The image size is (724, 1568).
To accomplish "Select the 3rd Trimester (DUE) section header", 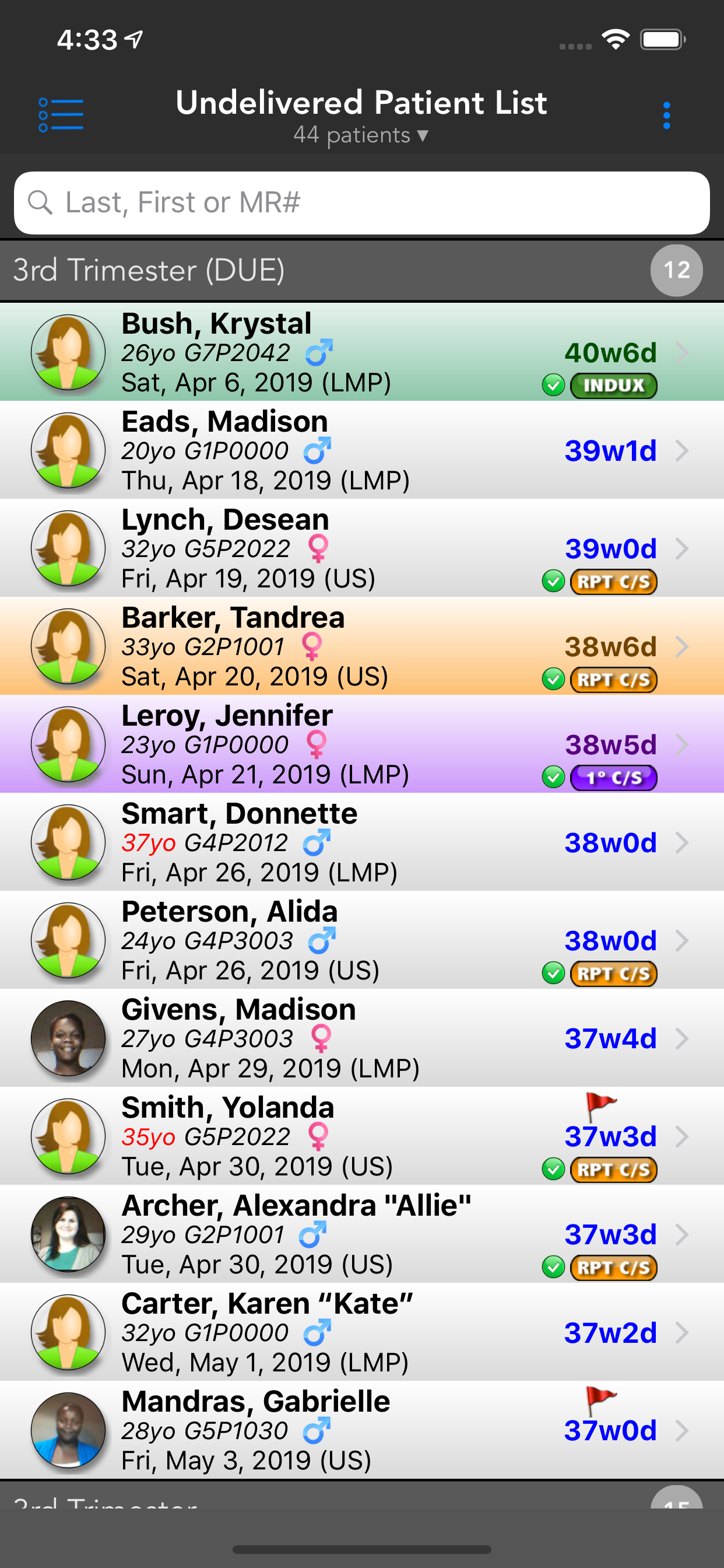I will point(148,269).
